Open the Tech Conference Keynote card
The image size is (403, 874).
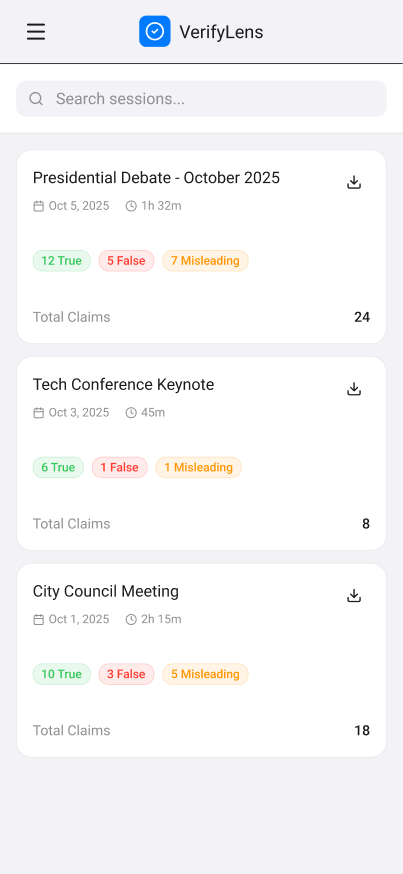point(201,453)
